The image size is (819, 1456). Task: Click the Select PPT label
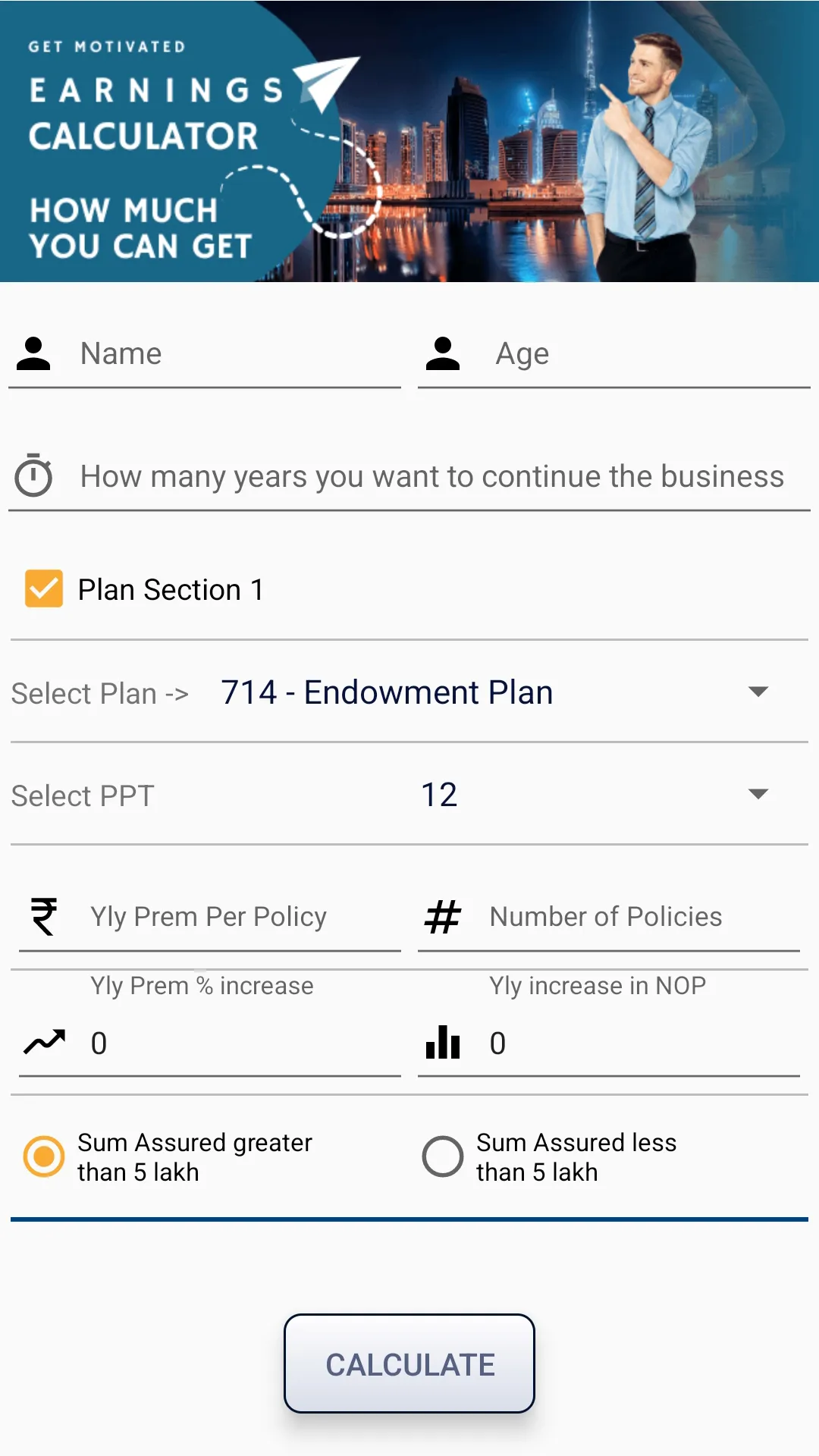pos(83,795)
